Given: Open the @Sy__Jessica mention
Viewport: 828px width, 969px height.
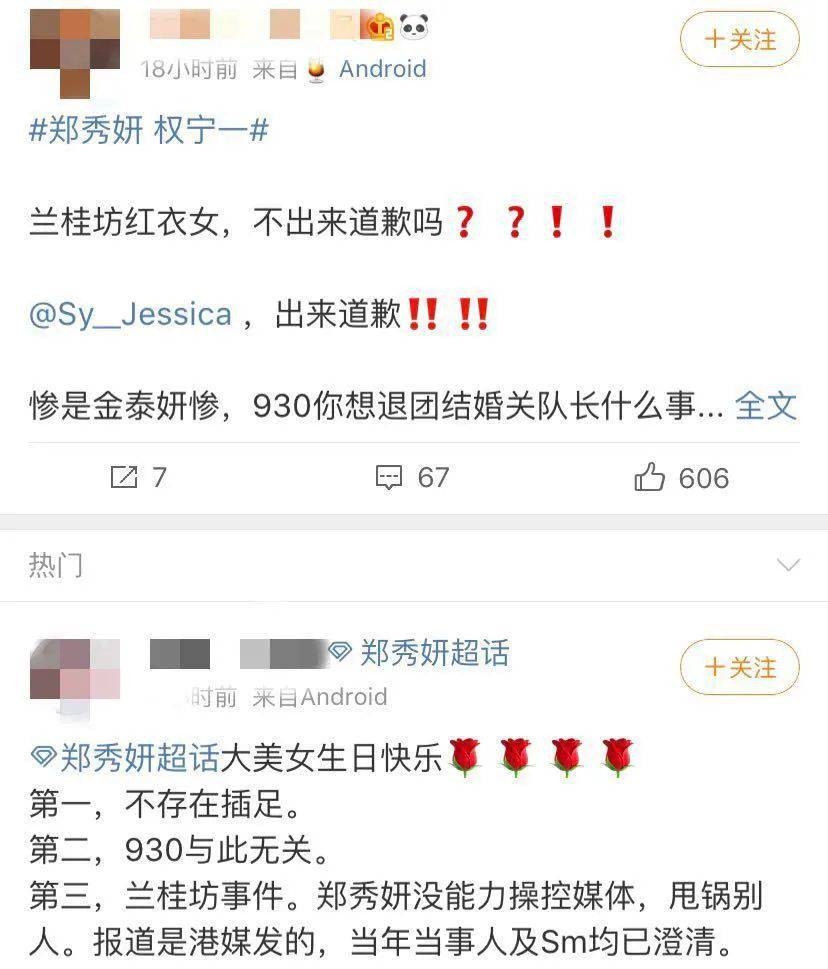Looking at the screenshot, I should [x=131, y=314].
